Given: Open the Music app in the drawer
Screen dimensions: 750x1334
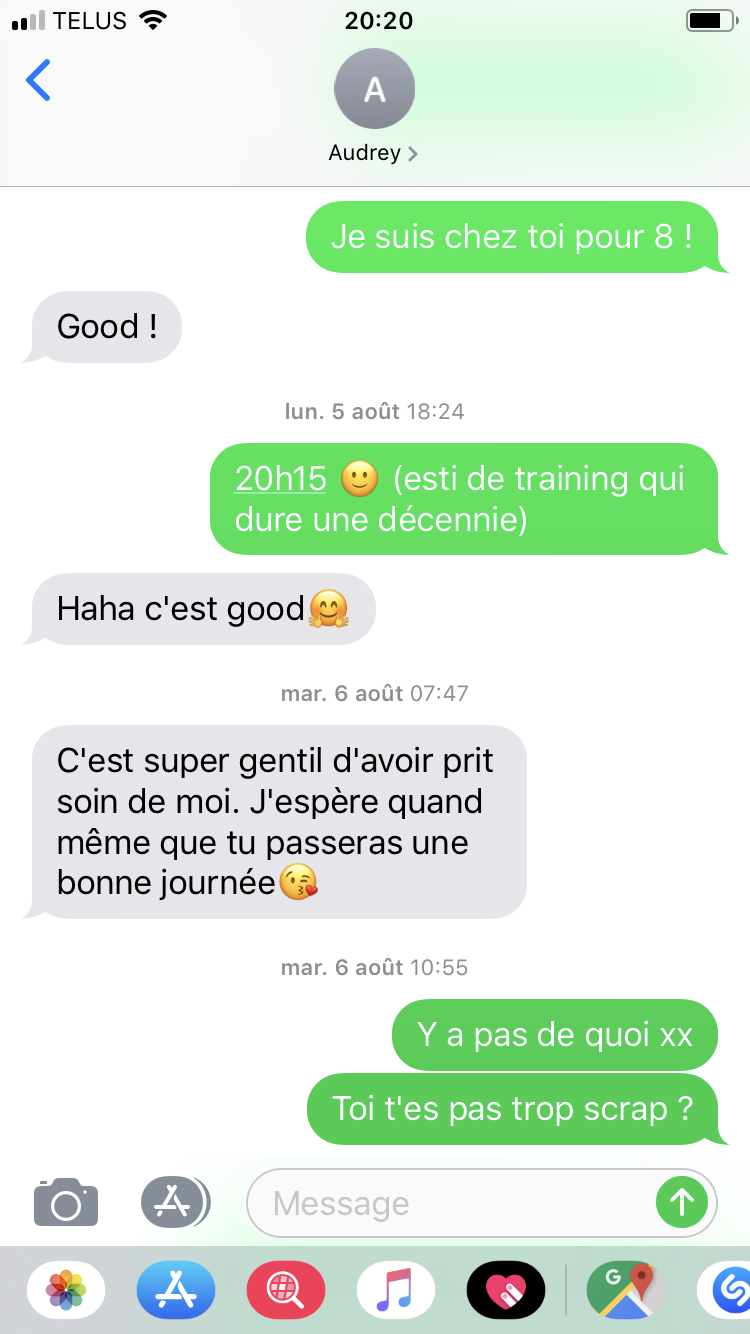Looking at the screenshot, I should click(396, 1291).
